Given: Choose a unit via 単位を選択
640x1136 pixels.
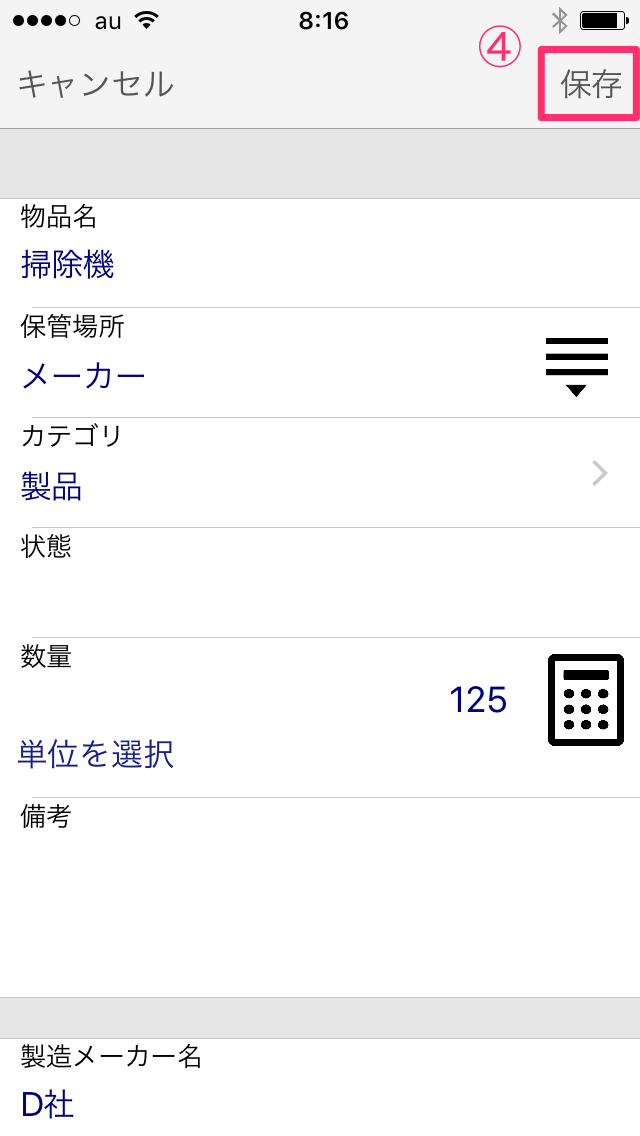Looking at the screenshot, I should point(96,754).
